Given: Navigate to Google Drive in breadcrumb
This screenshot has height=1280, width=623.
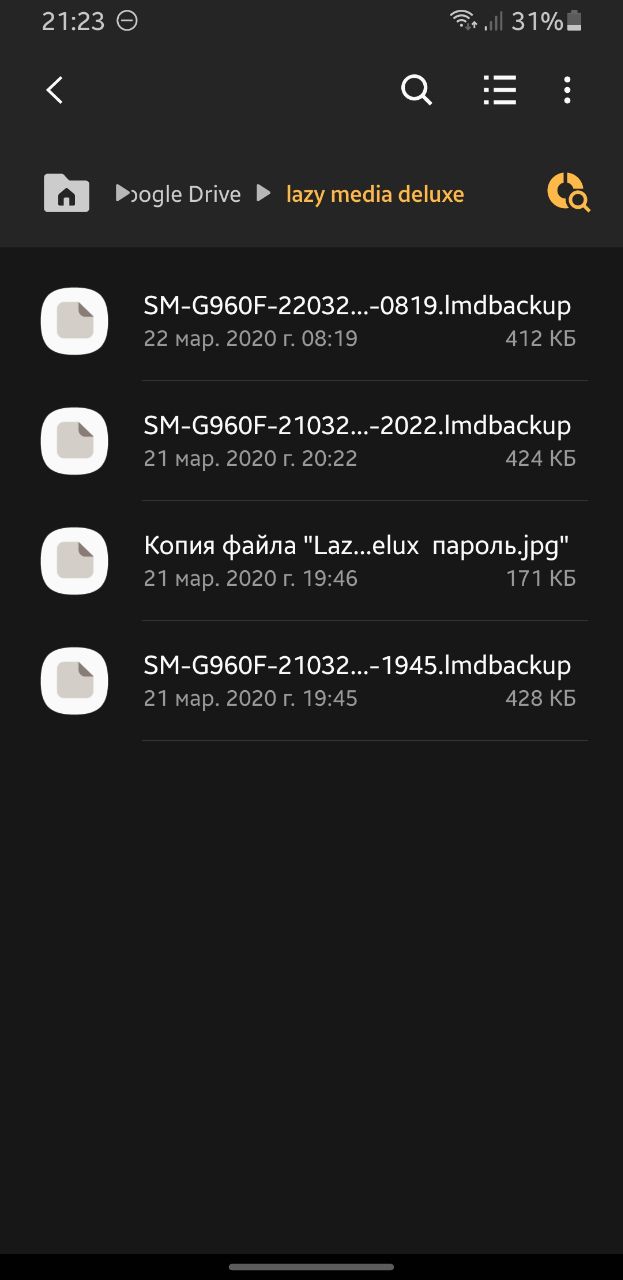Looking at the screenshot, I should [x=179, y=194].
